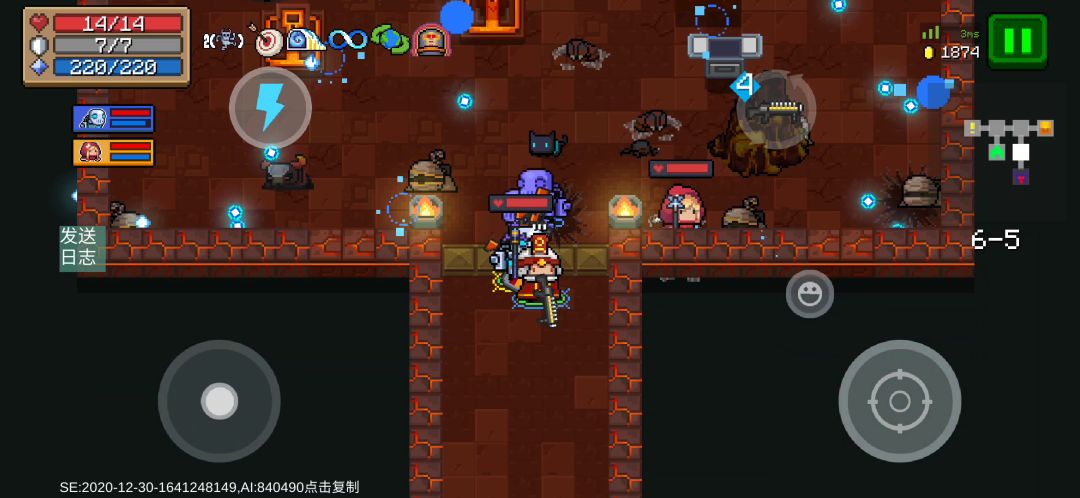Pause the game with the green button
The height and width of the screenshot is (498, 1080).
click(x=1017, y=41)
